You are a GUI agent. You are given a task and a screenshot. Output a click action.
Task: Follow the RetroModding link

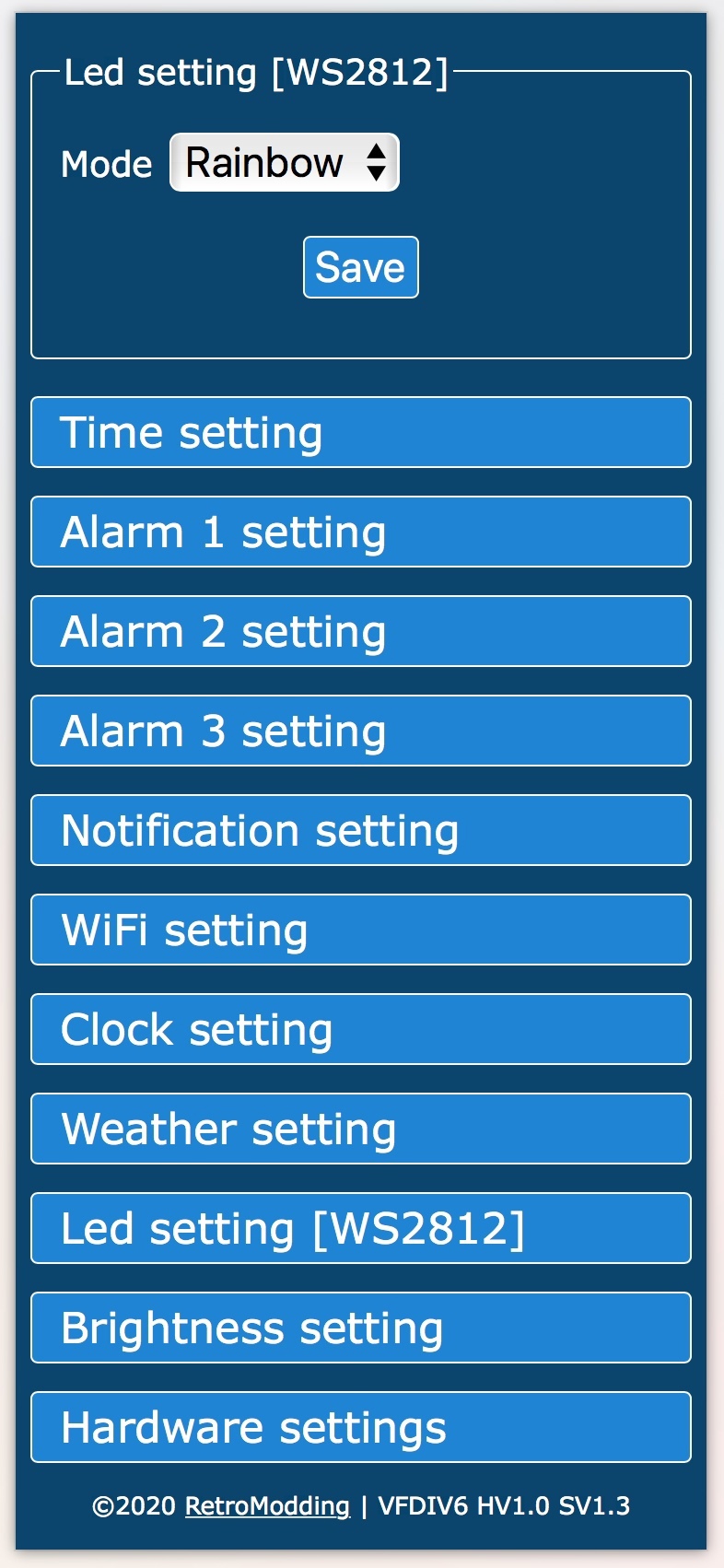[267, 1506]
